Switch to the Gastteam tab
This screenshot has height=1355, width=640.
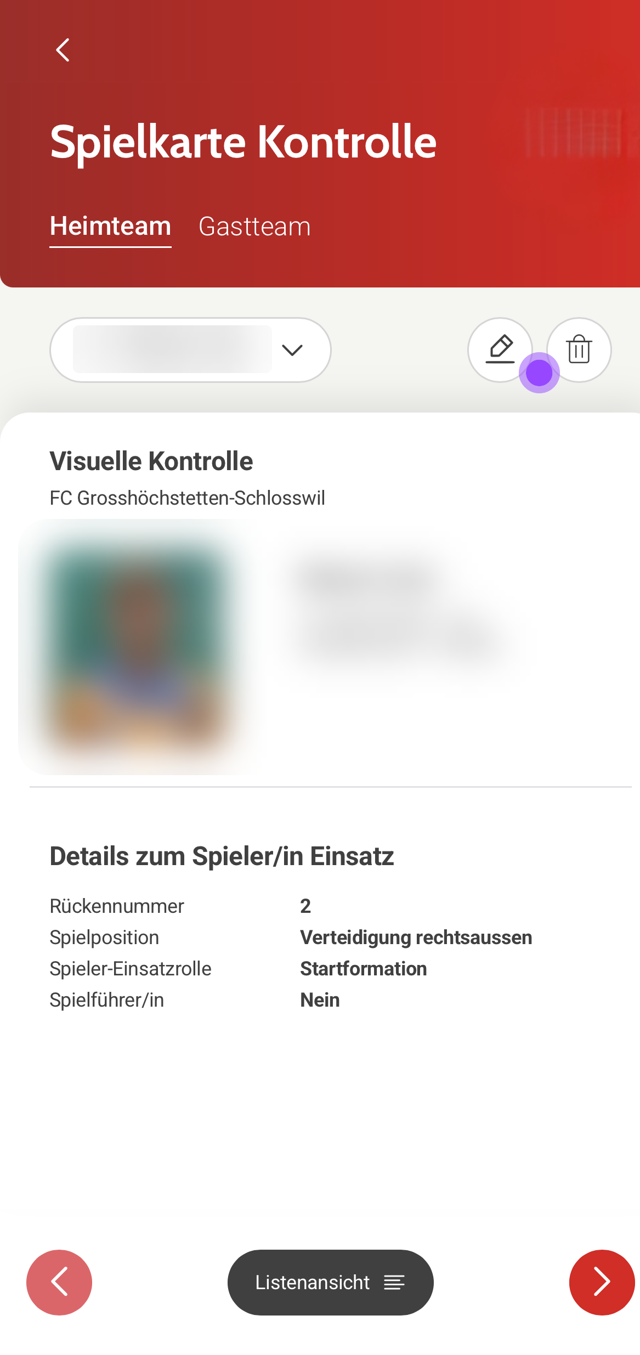click(254, 226)
